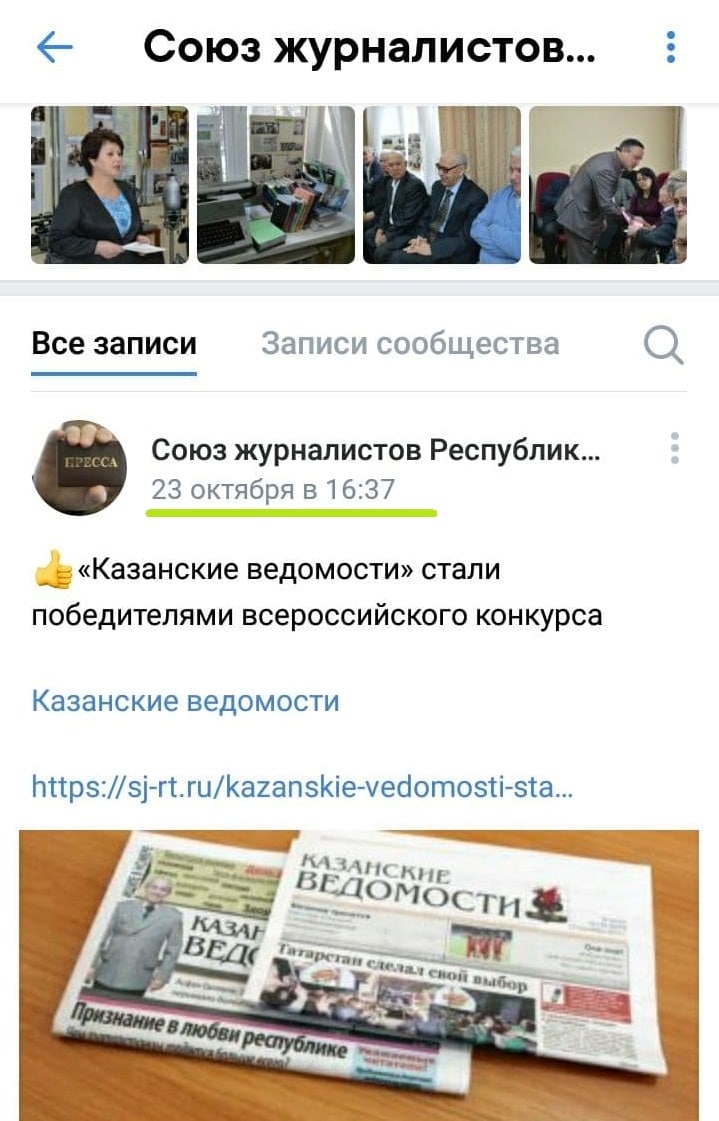Open post options for the 23 октября post
Screen dimensions: 719x1121
coord(675,448)
